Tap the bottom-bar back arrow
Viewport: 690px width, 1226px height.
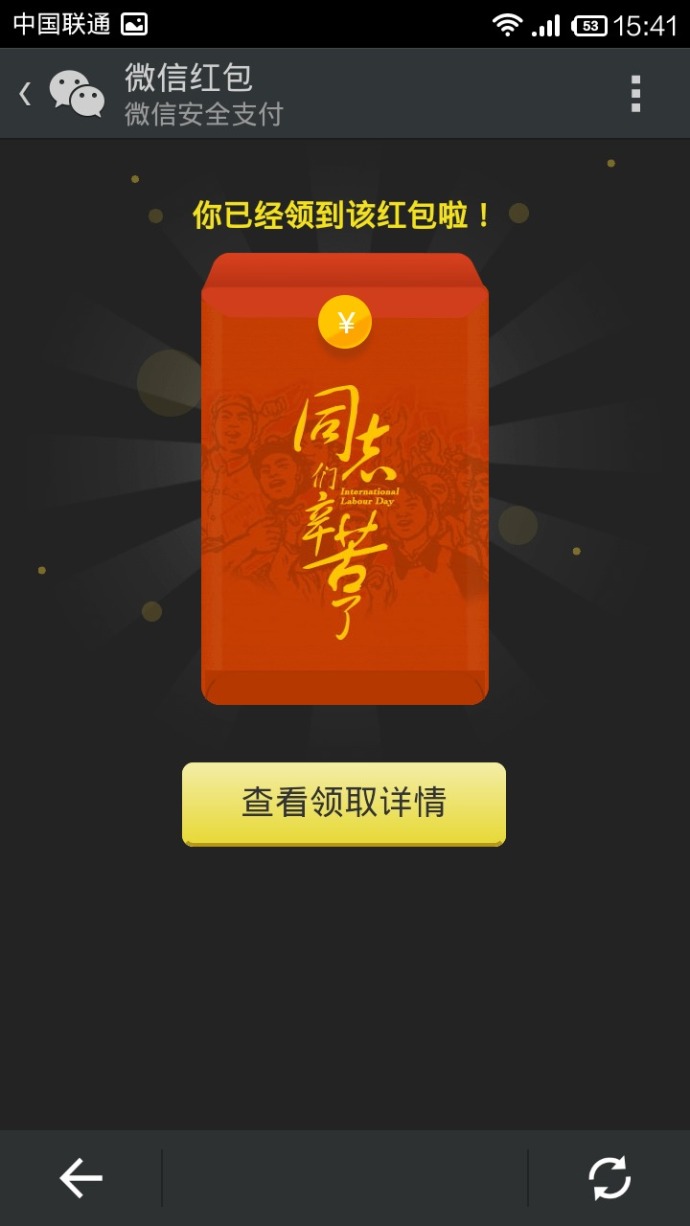click(x=81, y=1178)
